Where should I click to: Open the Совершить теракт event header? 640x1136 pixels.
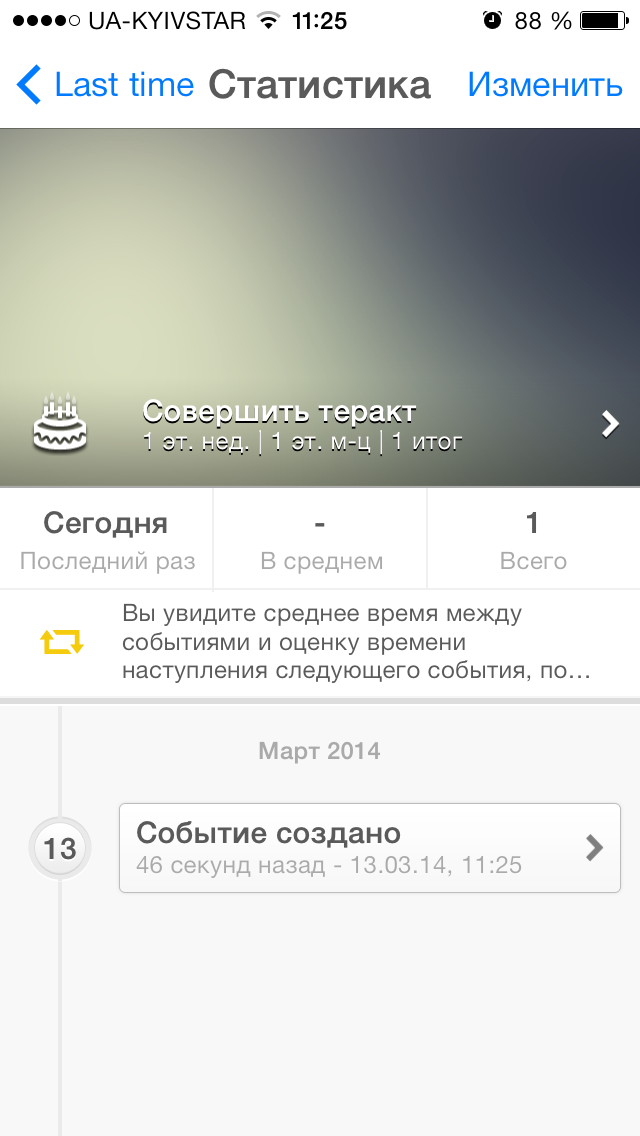pos(320,424)
